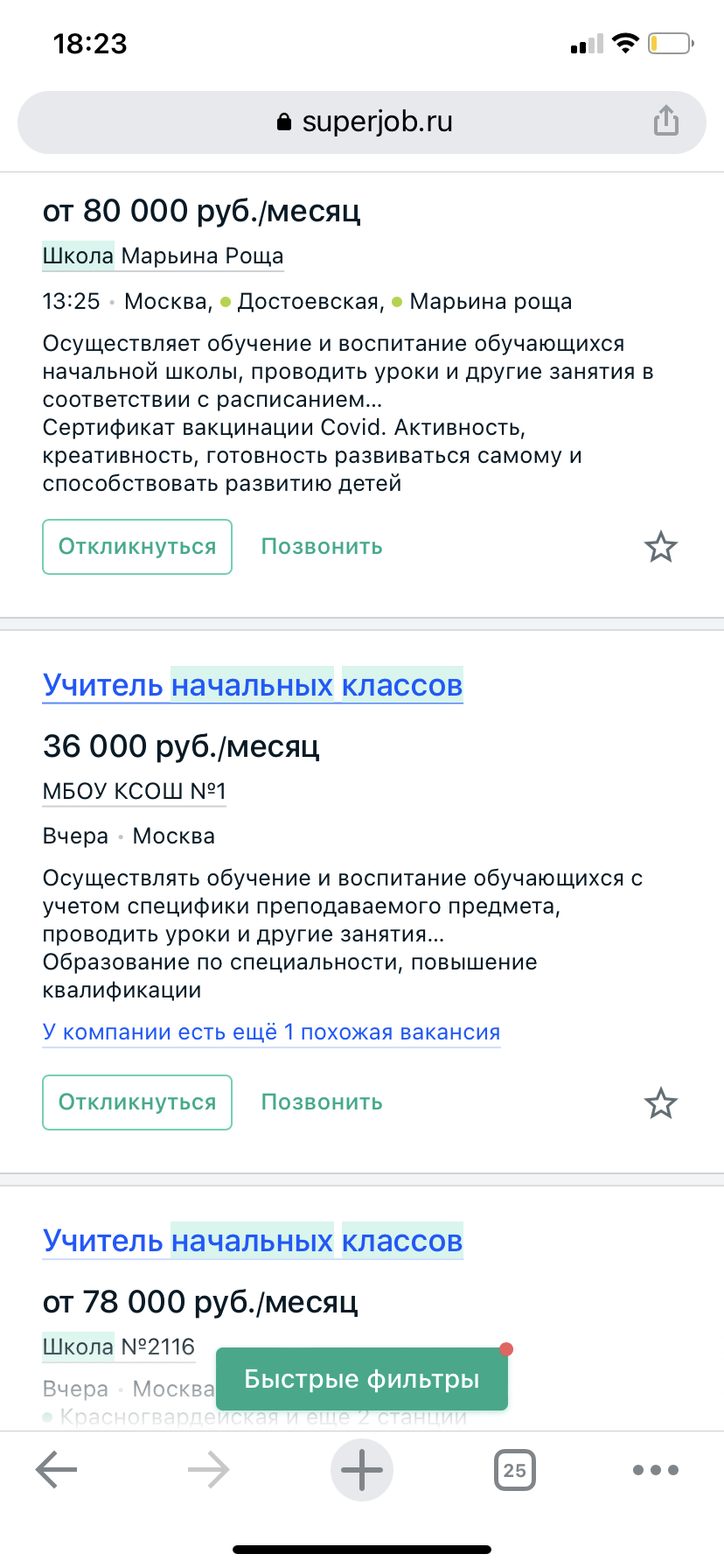Image resolution: width=724 pixels, height=1568 pixels.
Task: Tap Откликнуться for the МБОУ КСОШ №1 vacancy
Action: pos(137,1102)
